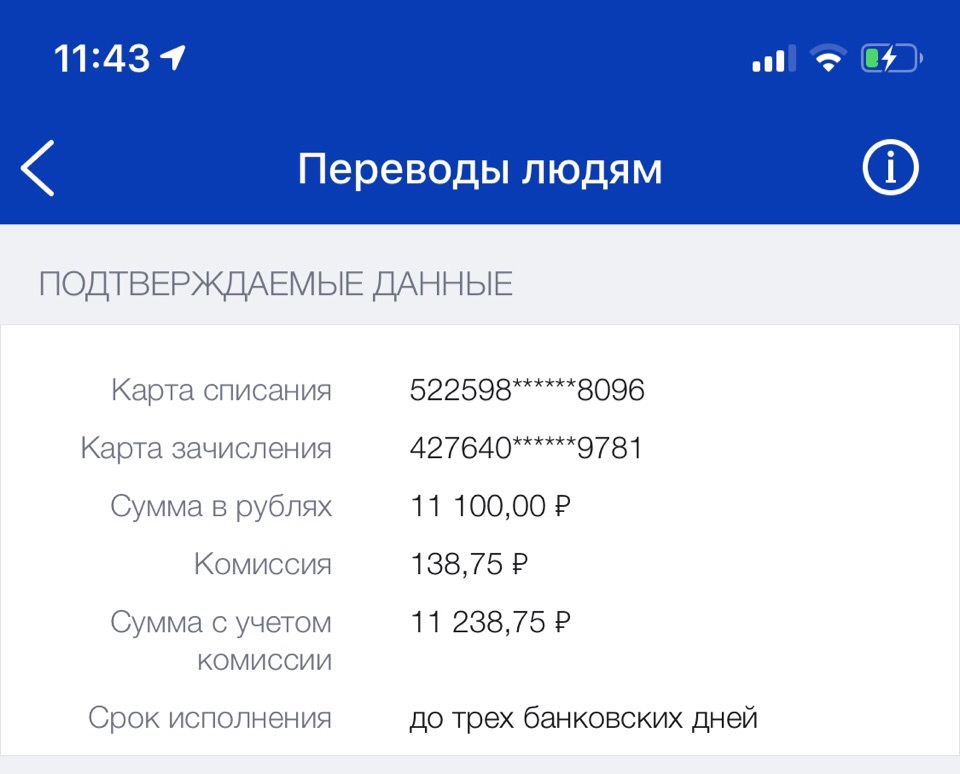Go back from Переводы людям screen
Viewport: 960px width, 774px height.
pos(38,169)
